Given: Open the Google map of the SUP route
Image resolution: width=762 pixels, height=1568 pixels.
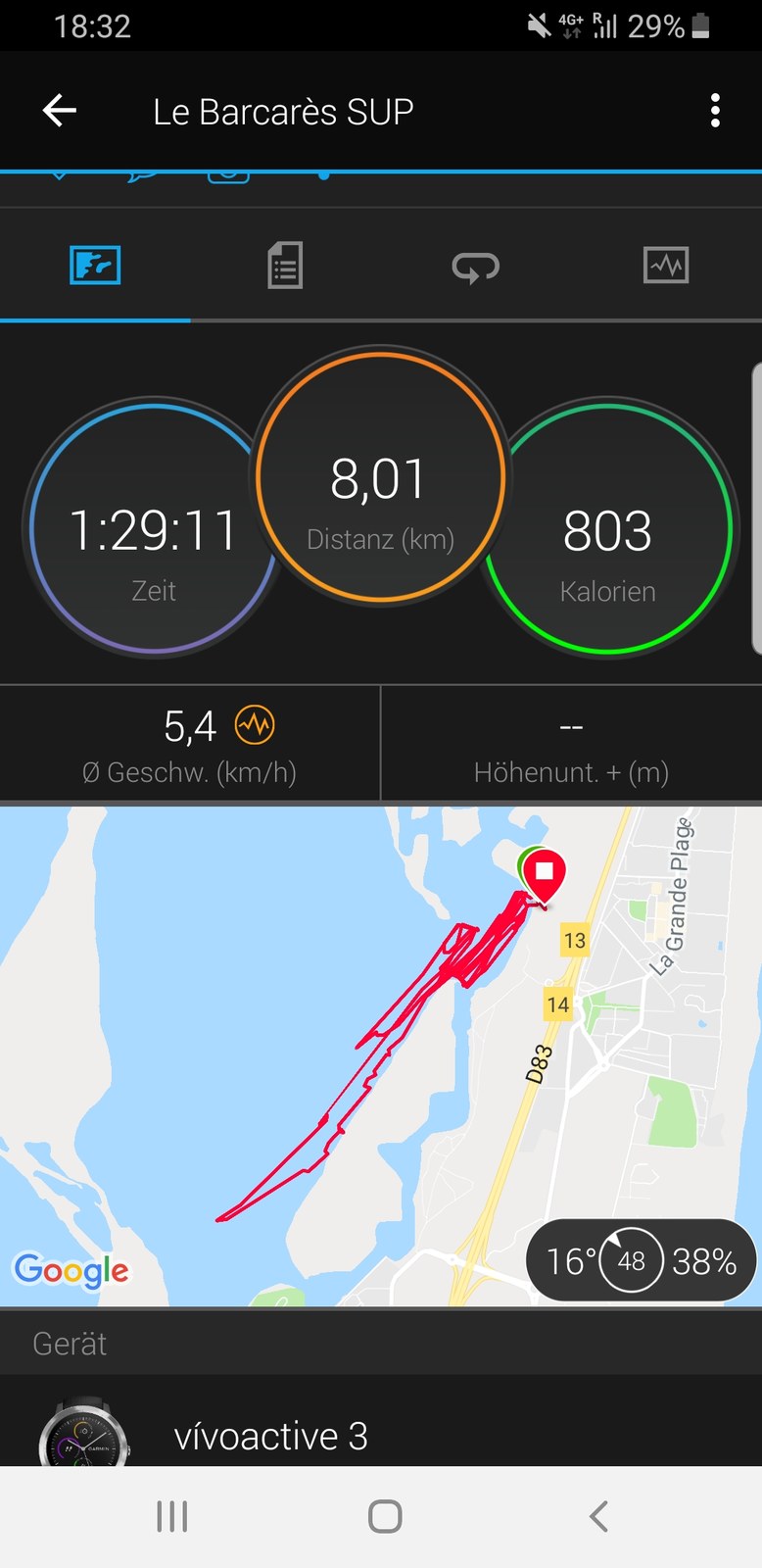Looking at the screenshot, I should (x=381, y=1056).
